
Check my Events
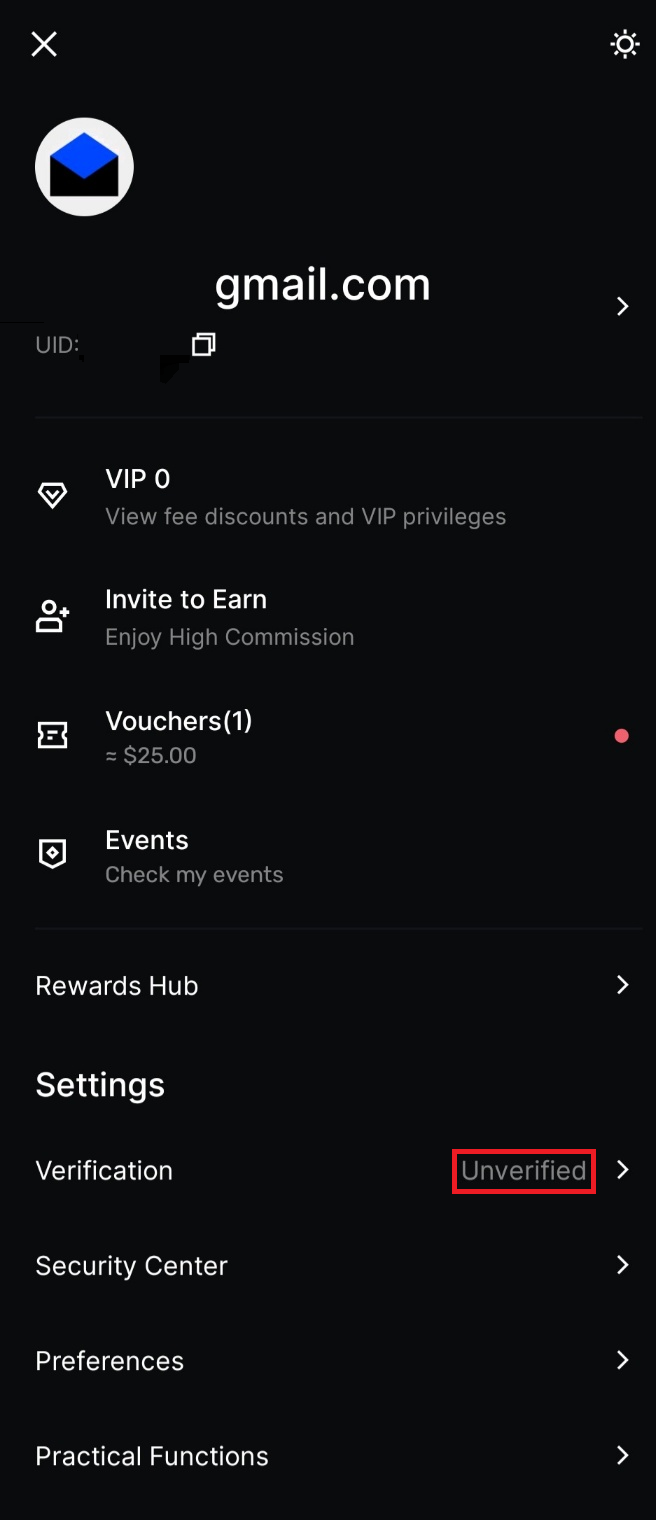tap(194, 856)
